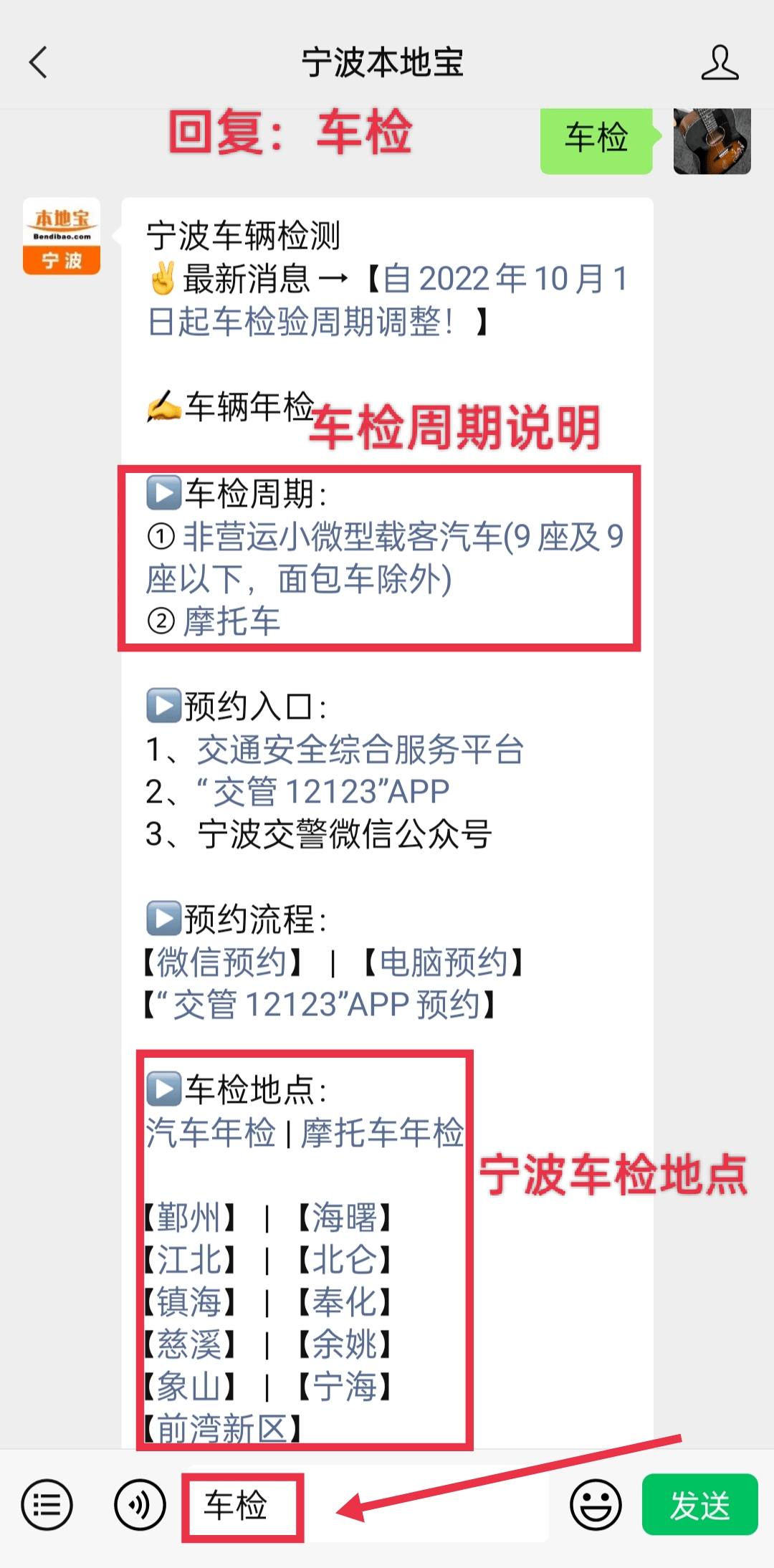
Task: Select the 前湾新区 district link
Action: 222,1429
